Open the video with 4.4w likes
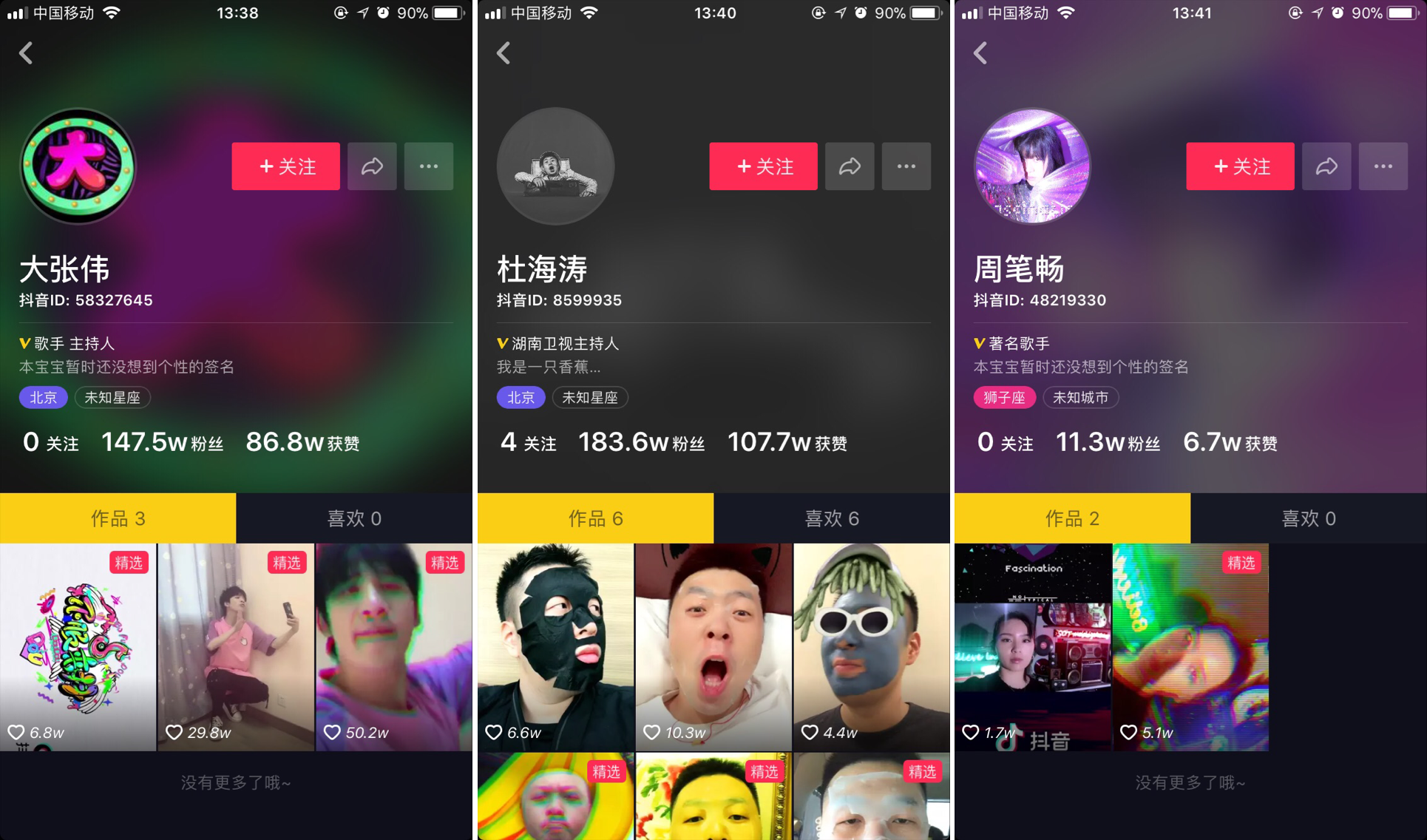The height and width of the screenshot is (840, 1427). [872, 647]
